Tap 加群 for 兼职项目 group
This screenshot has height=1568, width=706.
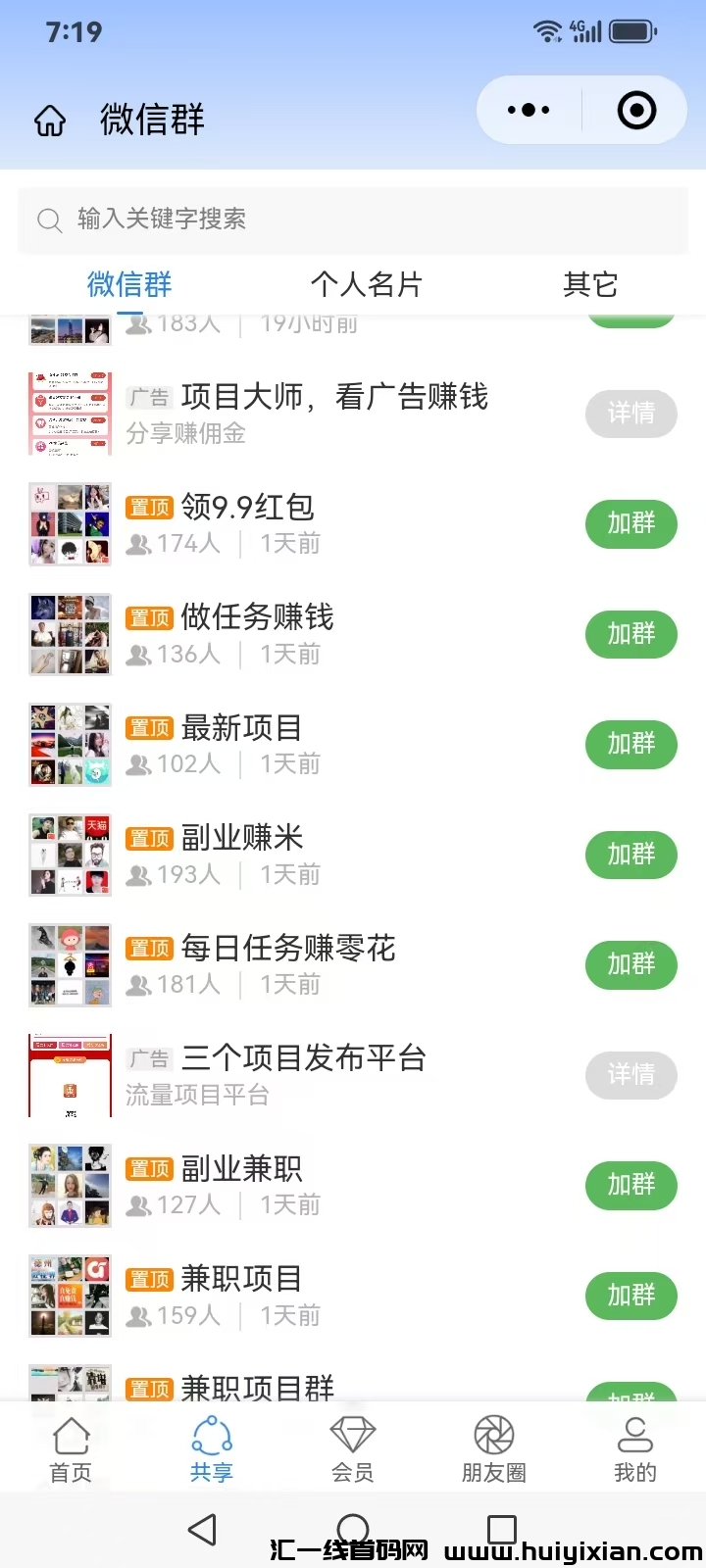coord(631,1296)
